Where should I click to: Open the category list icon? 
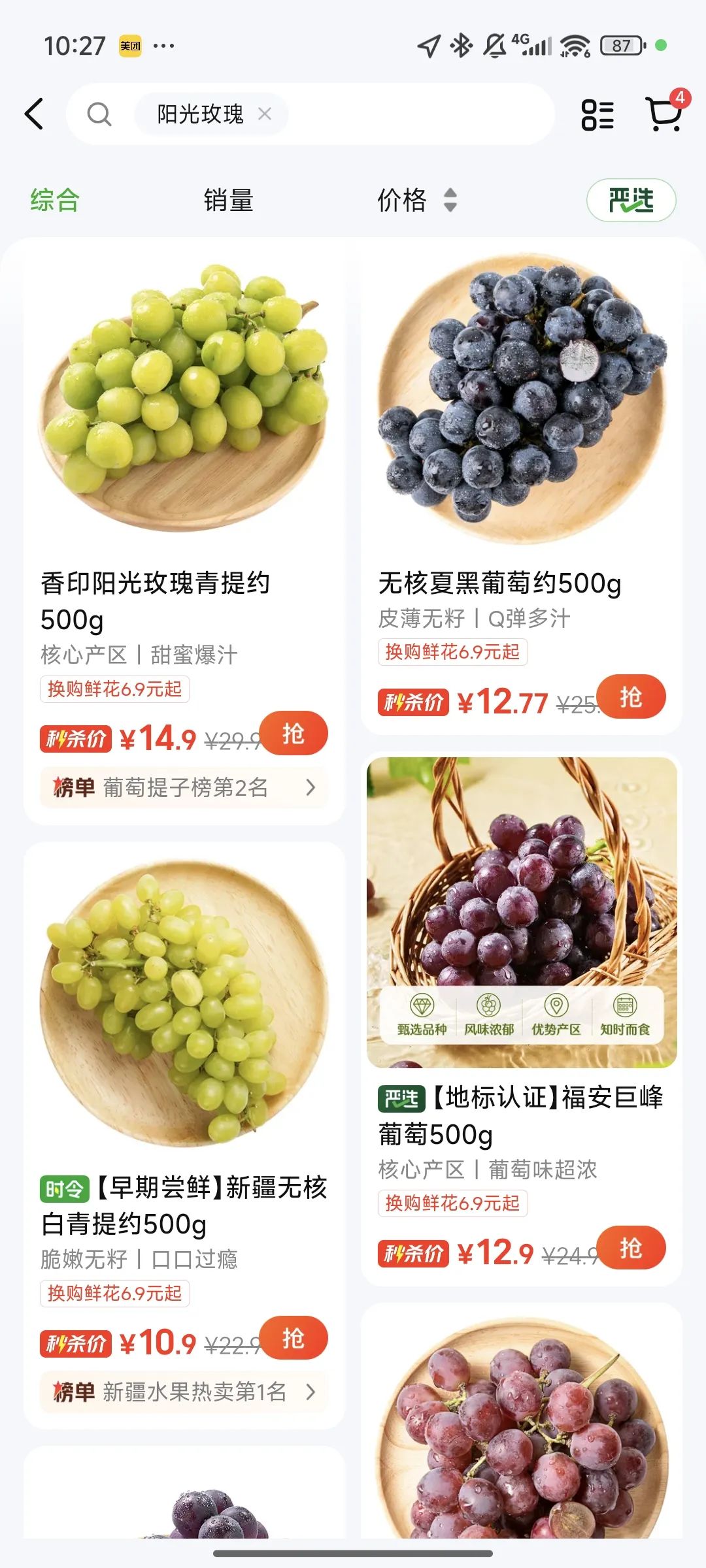point(597,115)
